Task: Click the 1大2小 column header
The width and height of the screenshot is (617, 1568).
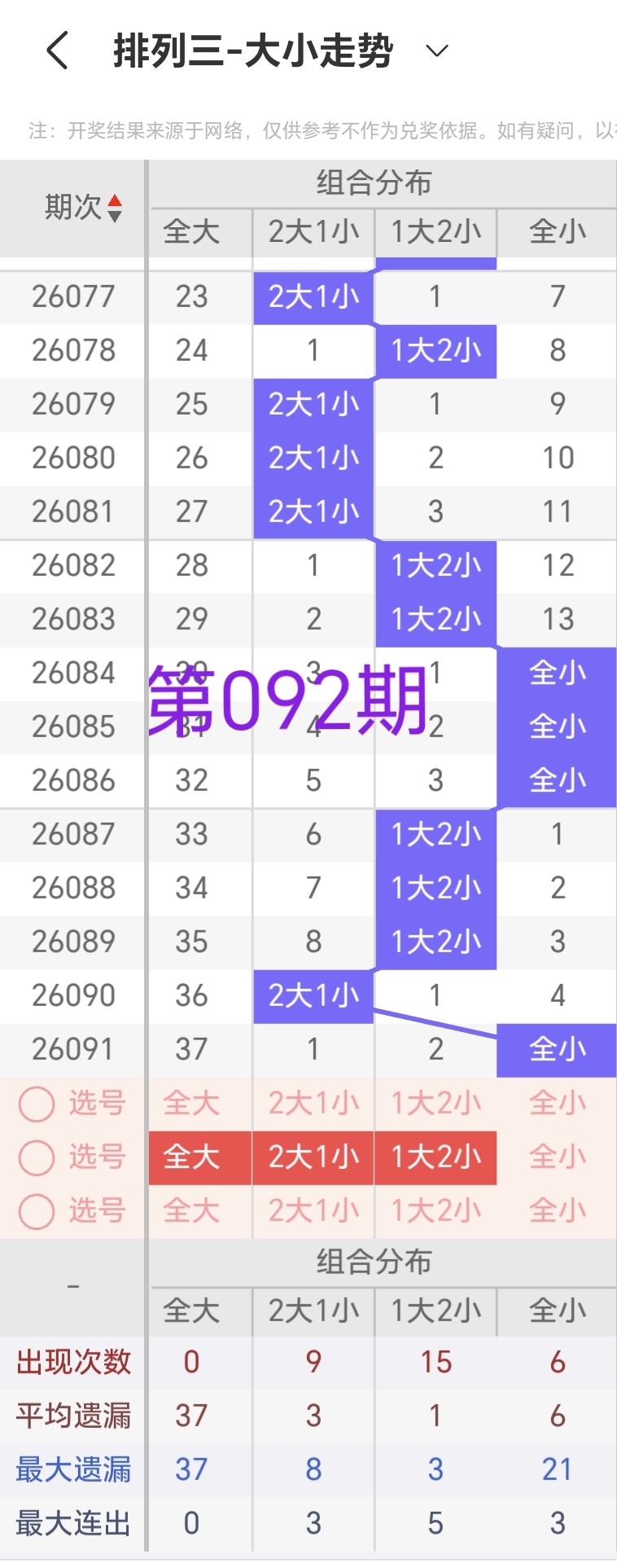Action: [x=435, y=232]
